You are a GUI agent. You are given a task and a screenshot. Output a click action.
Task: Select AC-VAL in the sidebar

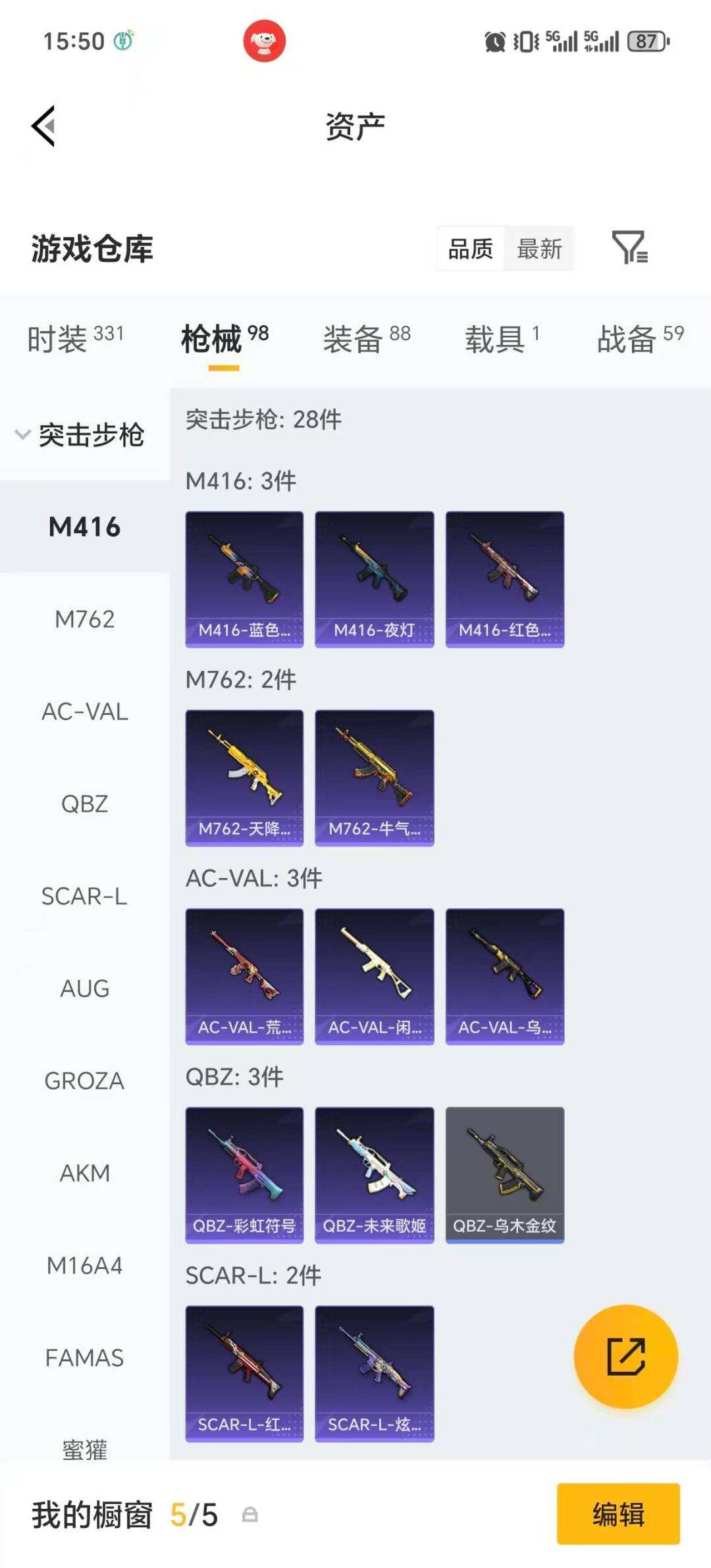coord(84,712)
